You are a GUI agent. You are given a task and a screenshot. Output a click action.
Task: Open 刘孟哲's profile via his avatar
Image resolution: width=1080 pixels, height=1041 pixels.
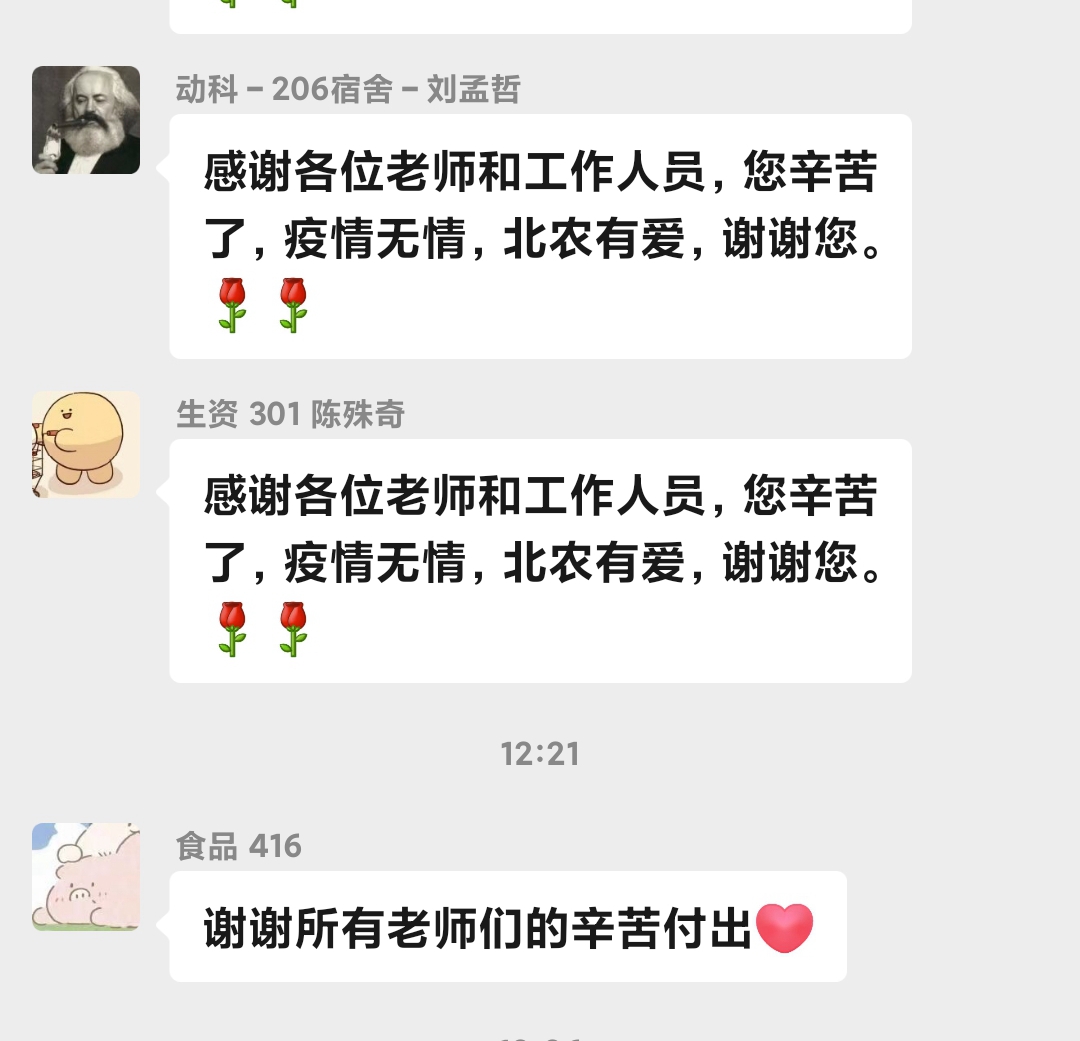[86, 120]
